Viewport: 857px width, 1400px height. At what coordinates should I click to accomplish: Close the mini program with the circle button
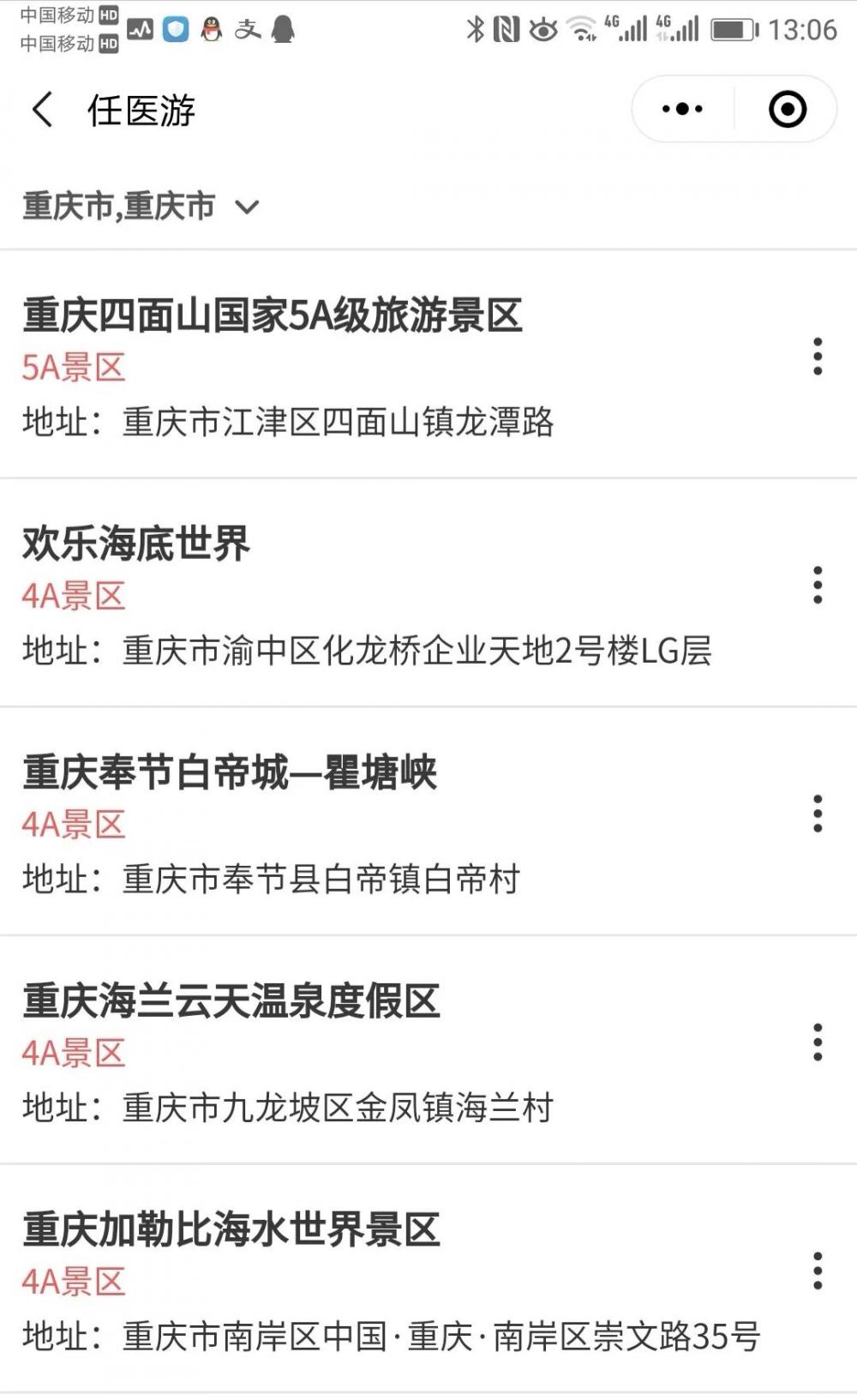point(787,109)
